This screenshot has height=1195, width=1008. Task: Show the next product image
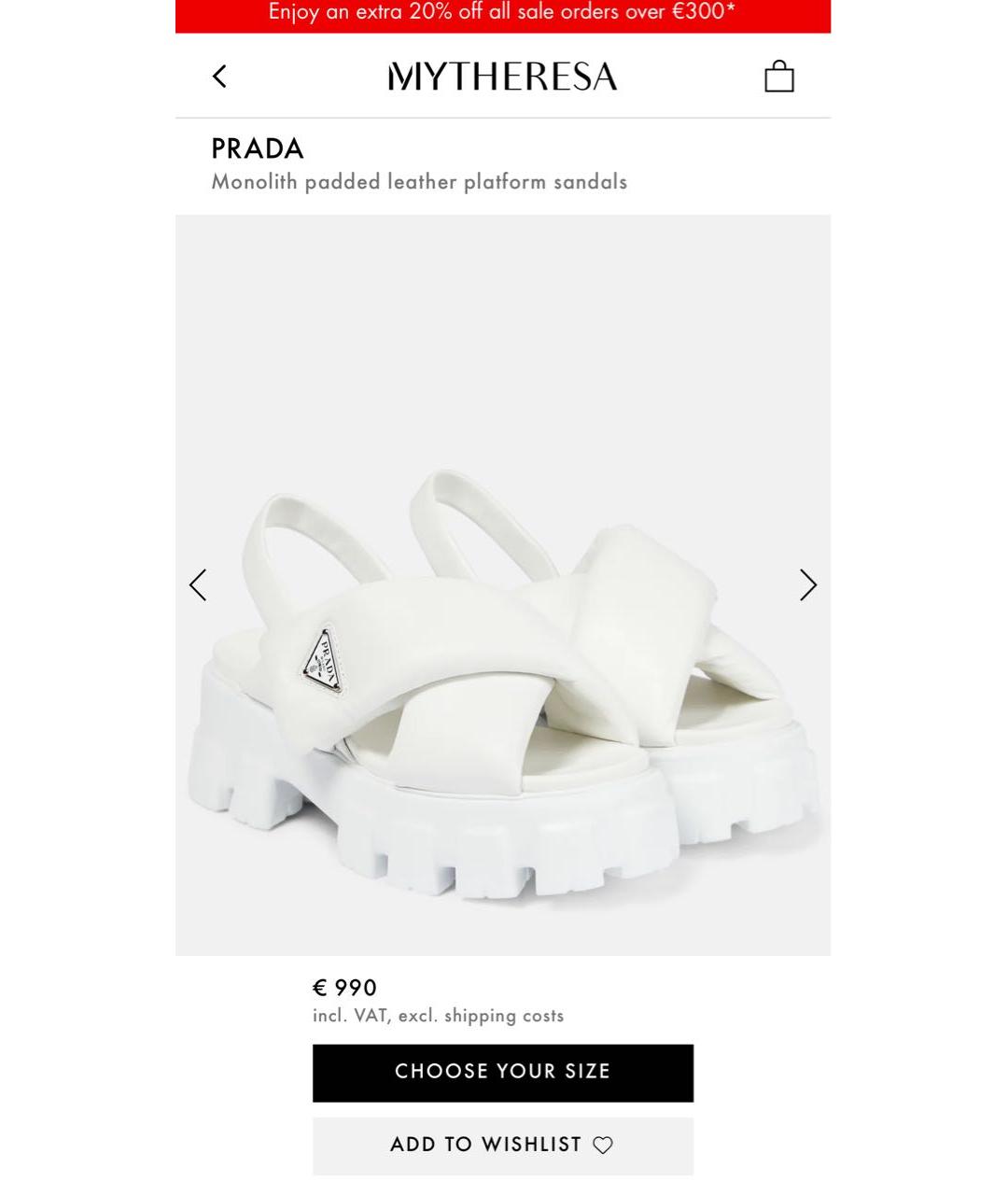[x=807, y=585]
